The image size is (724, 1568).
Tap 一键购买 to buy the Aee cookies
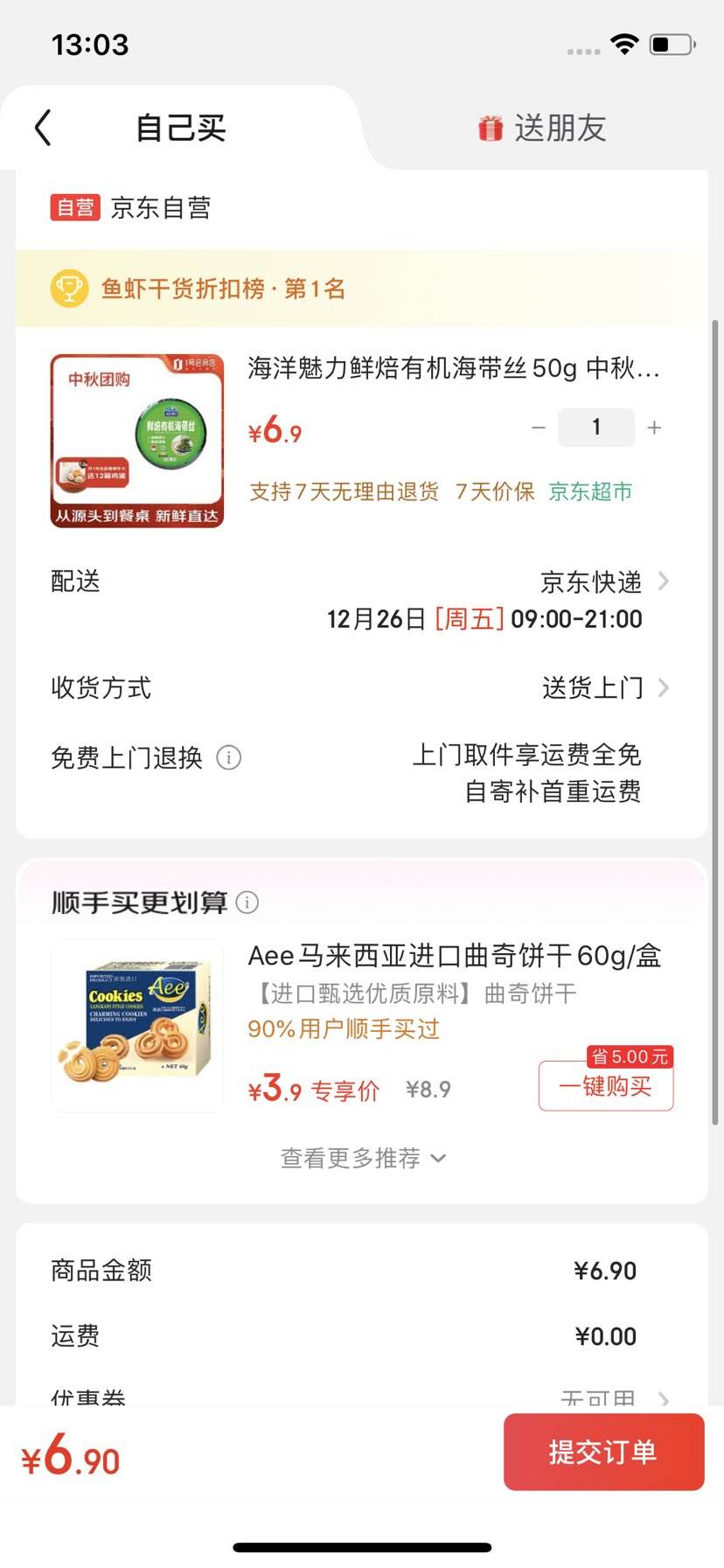click(x=605, y=1087)
